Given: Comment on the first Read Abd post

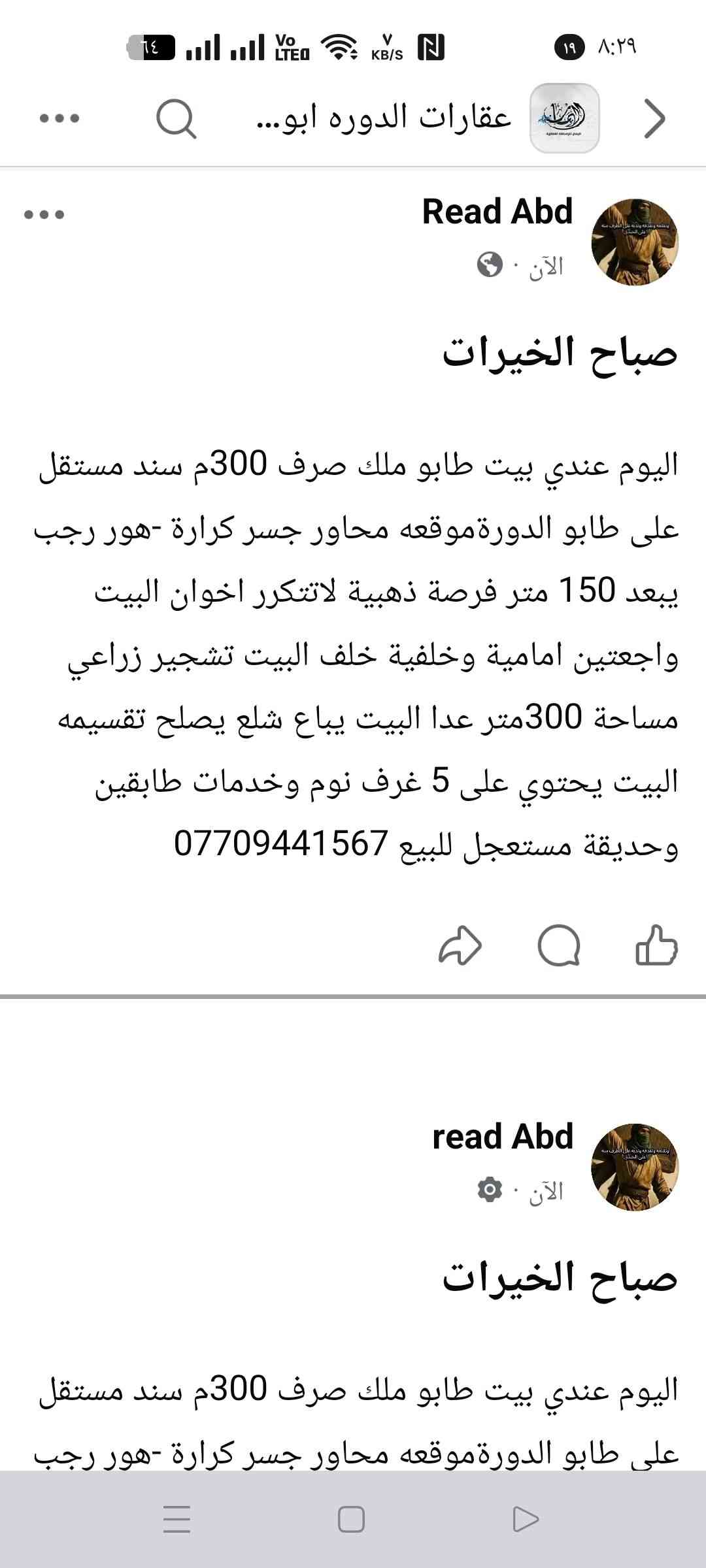Looking at the screenshot, I should point(558,945).
